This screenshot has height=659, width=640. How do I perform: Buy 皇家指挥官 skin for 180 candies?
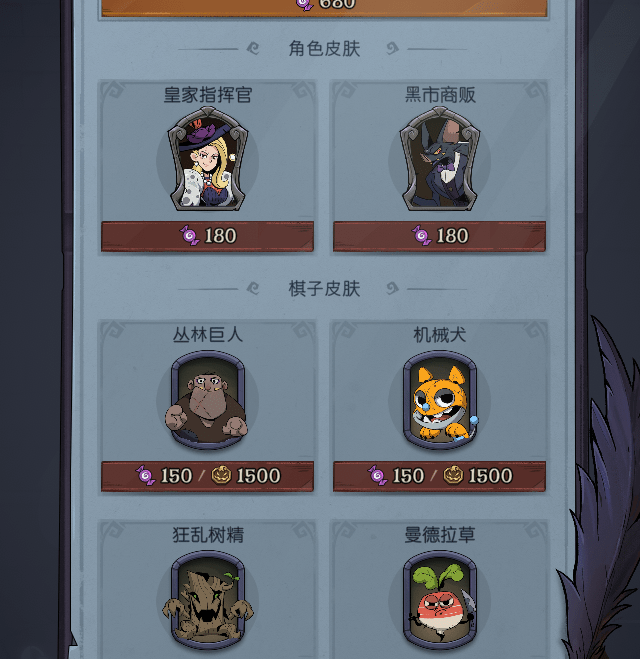(x=207, y=236)
